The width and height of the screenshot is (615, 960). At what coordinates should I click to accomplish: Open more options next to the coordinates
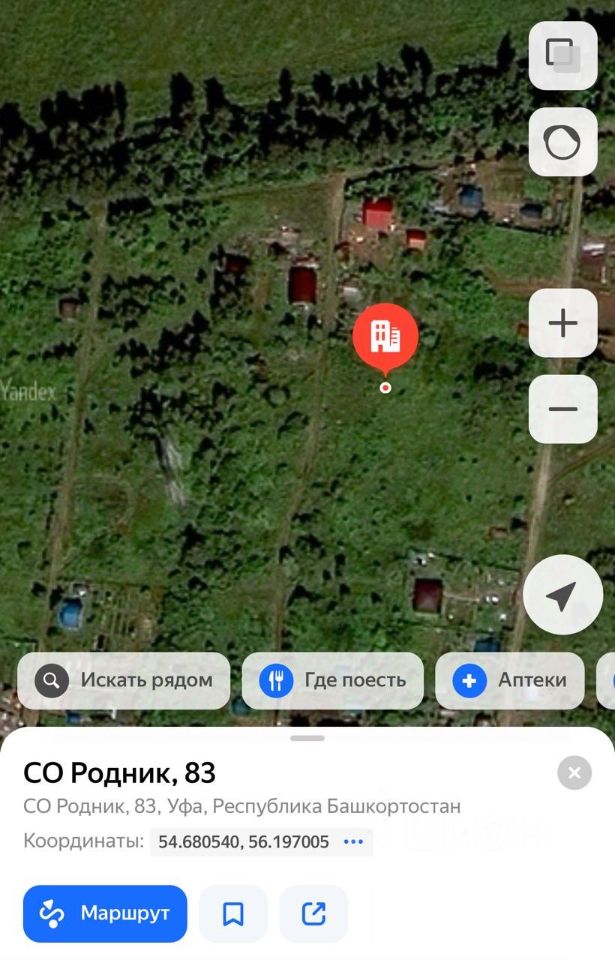tap(354, 842)
